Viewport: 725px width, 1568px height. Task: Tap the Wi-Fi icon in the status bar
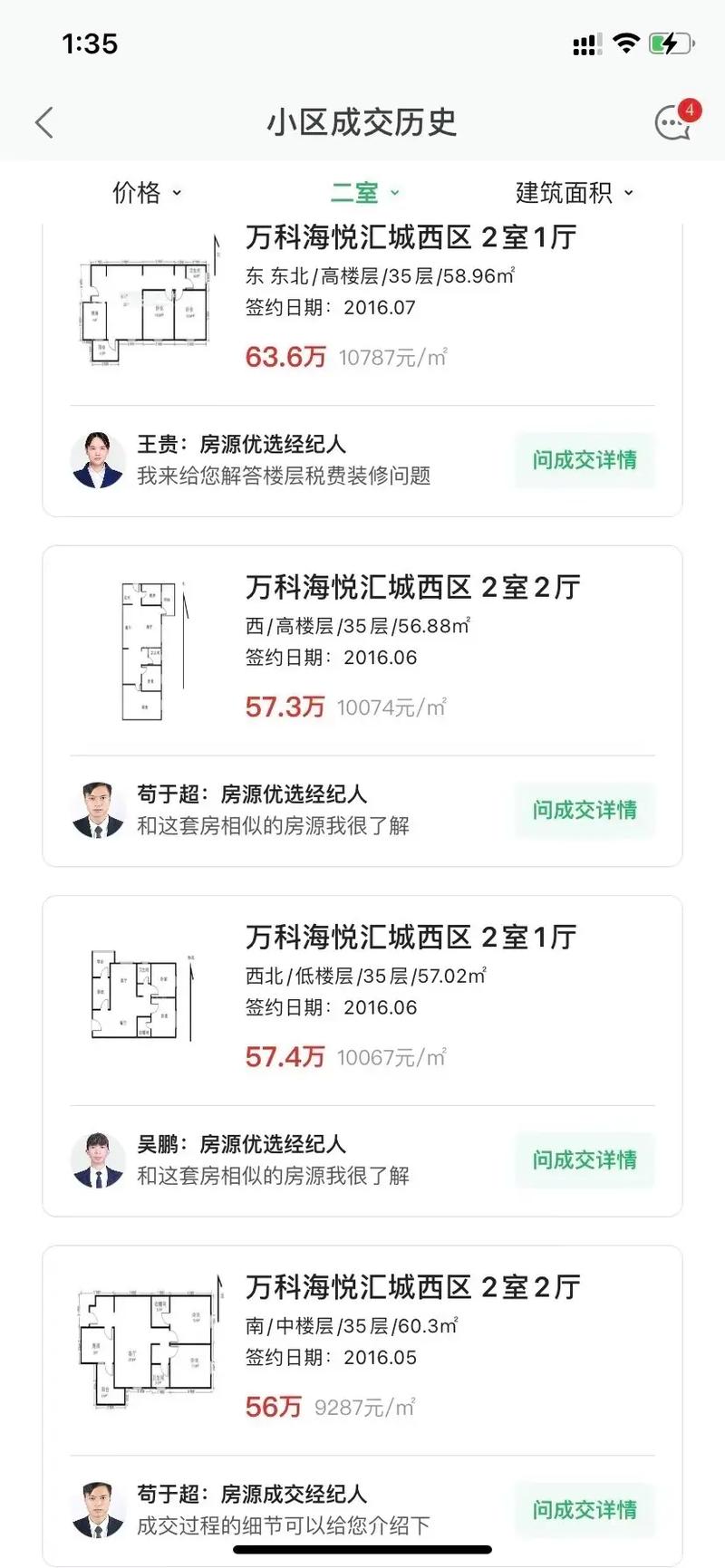pos(625,42)
